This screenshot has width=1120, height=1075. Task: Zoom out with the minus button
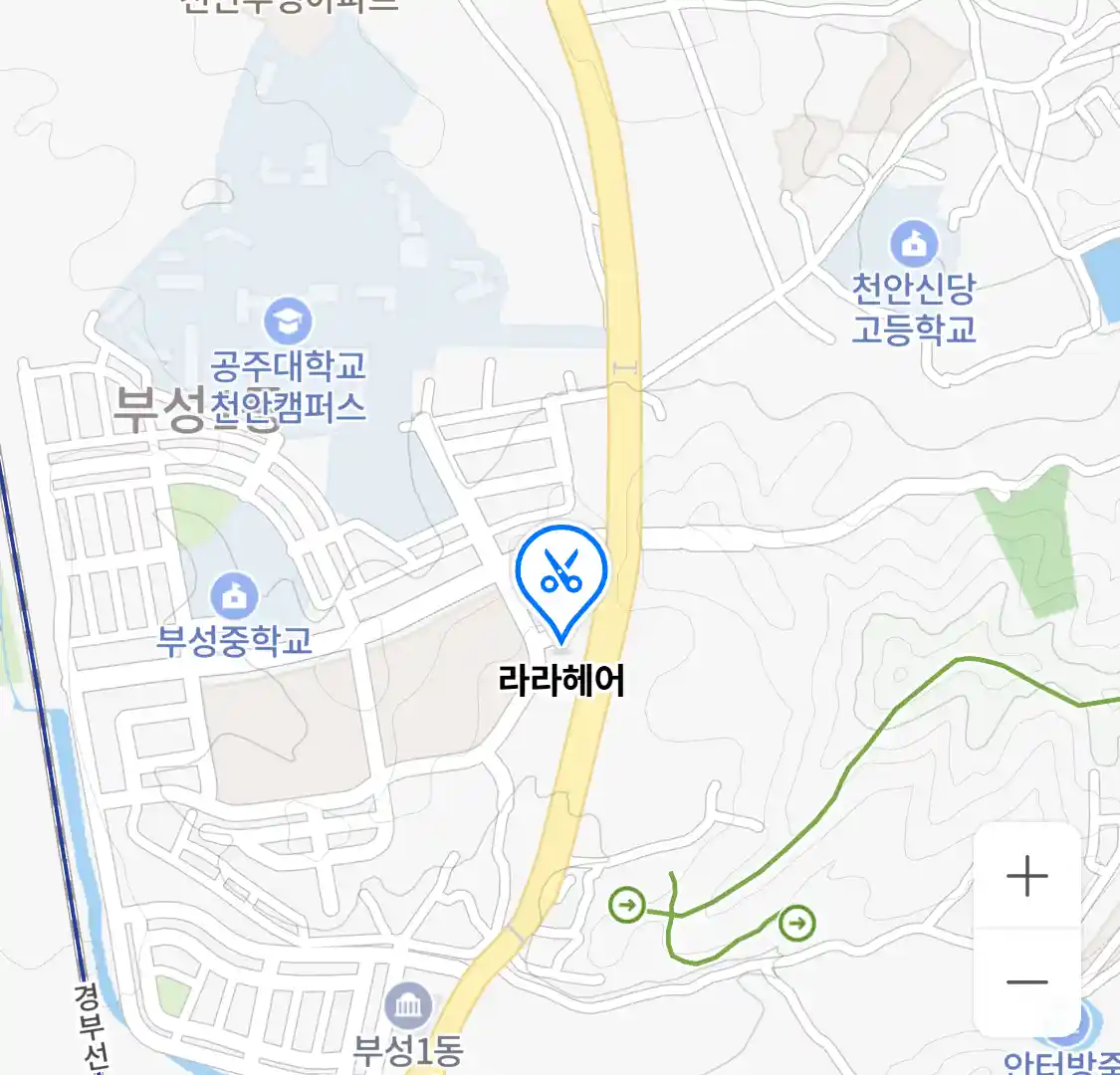[x=1026, y=982]
